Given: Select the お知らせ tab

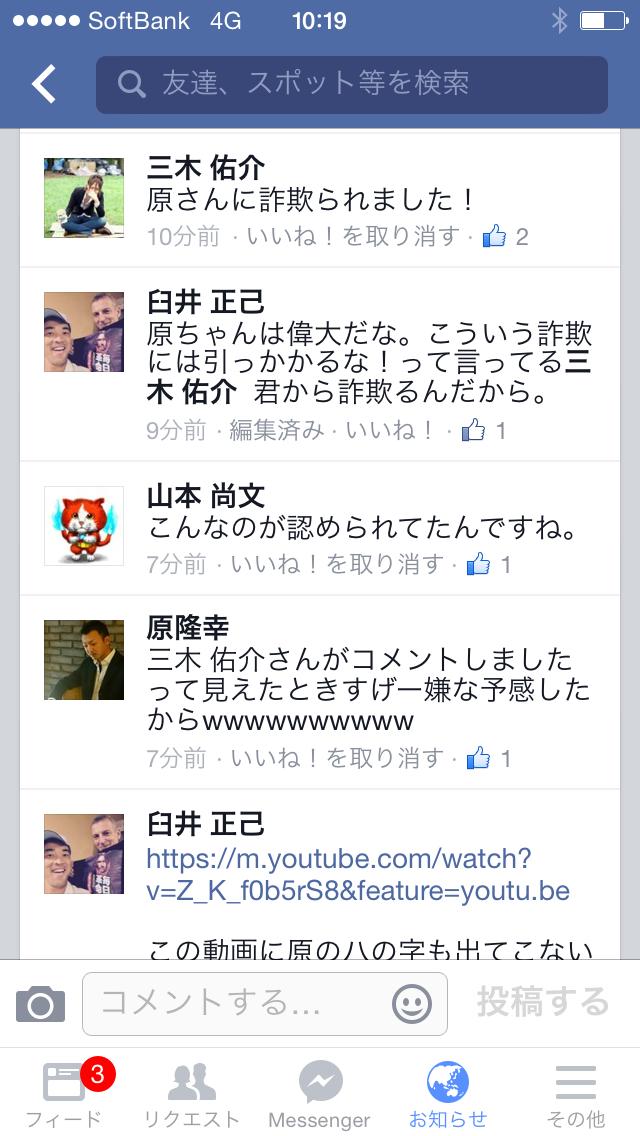Looking at the screenshot, I should (448, 1094).
